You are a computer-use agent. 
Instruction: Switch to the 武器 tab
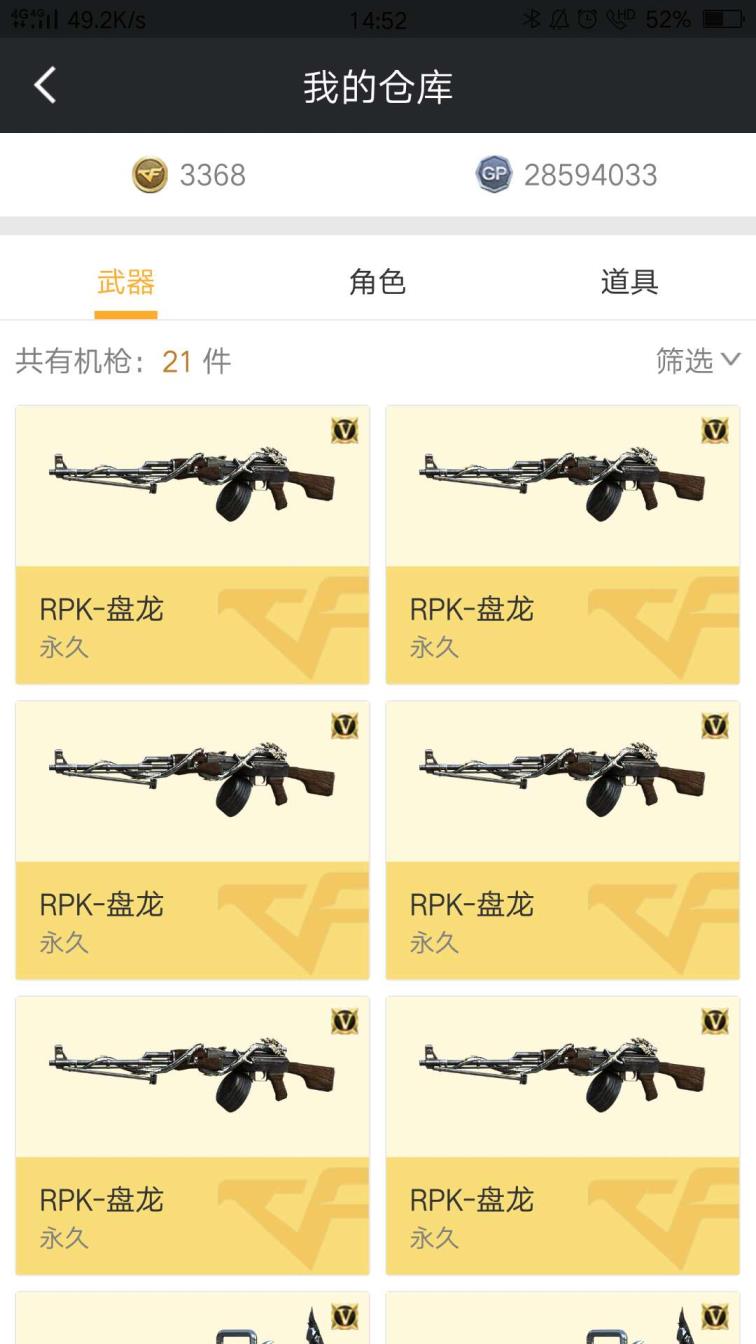pyautogui.click(x=126, y=283)
